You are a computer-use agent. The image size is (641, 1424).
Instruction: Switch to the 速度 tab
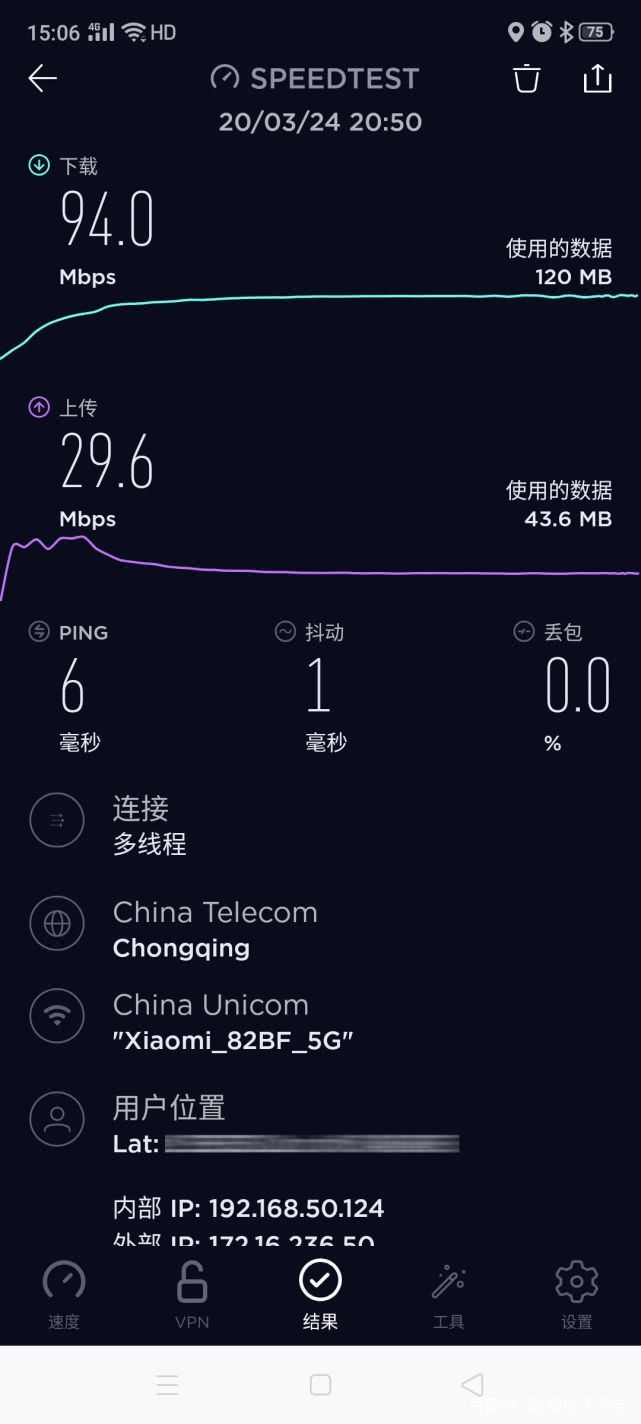(64, 1295)
